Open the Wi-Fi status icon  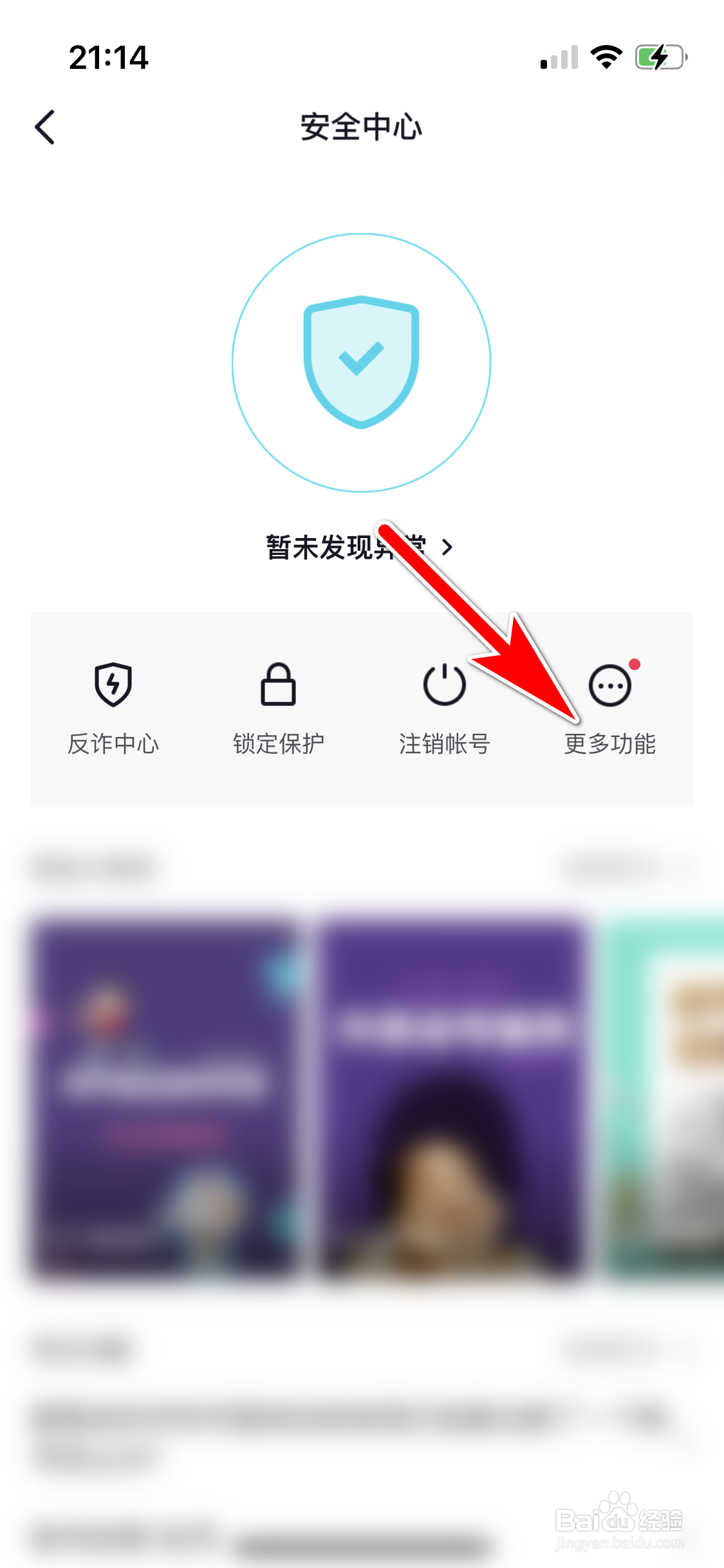coord(606,57)
